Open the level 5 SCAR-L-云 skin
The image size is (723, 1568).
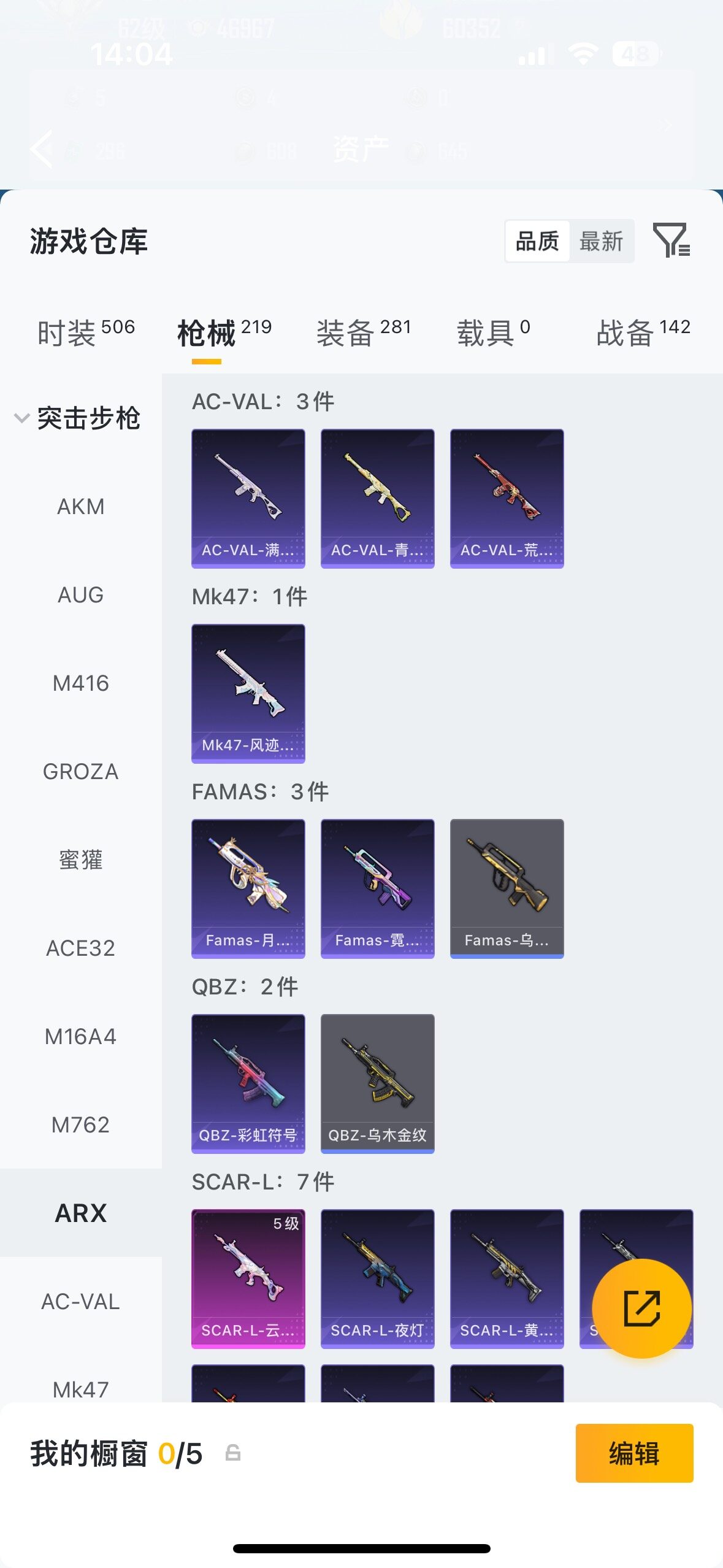[x=248, y=1279]
